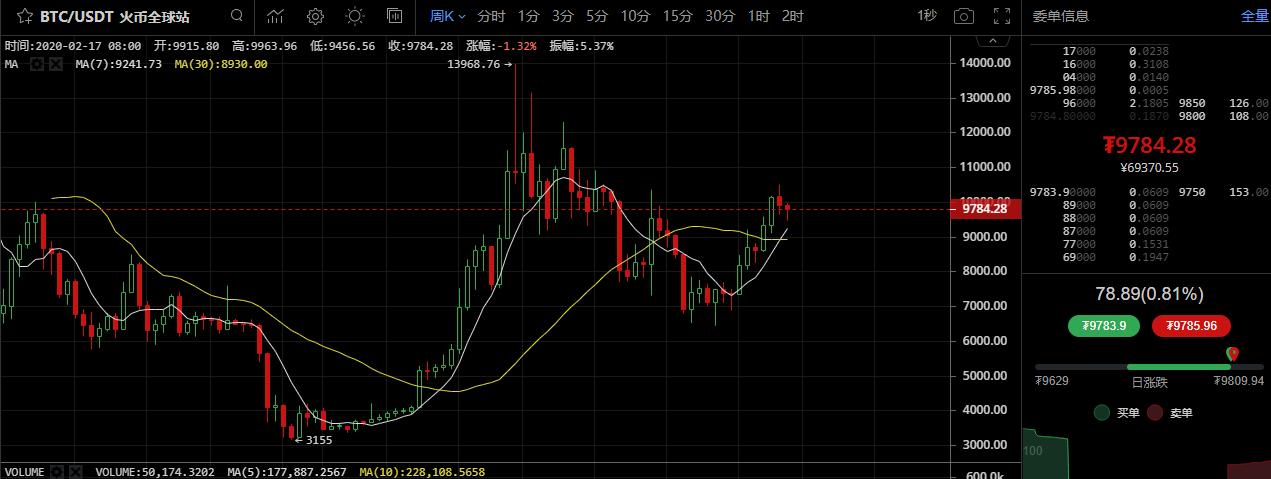Open the chart settings gear
The height and width of the screenshot is (479, 1271).
(x=315, y=16)
